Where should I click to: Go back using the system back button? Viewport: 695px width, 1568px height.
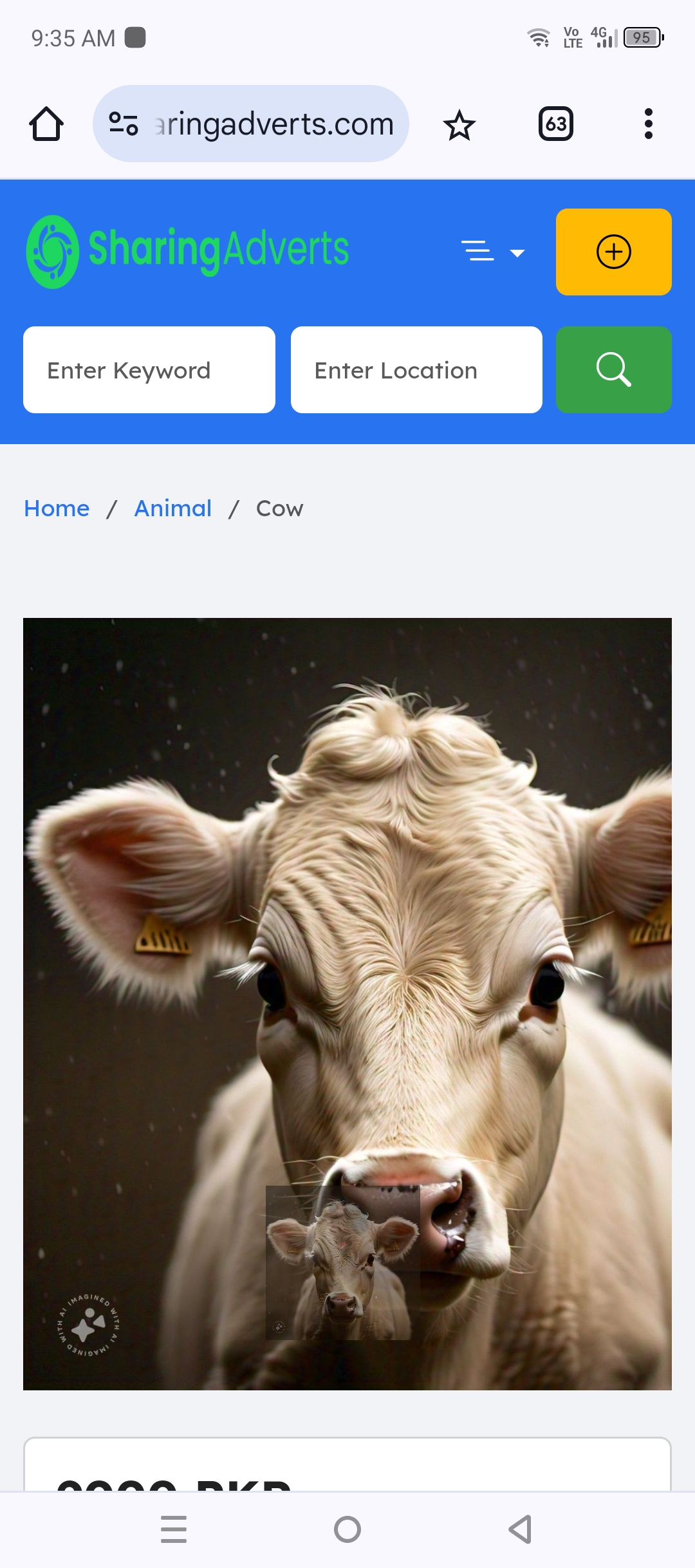(520, 1529)
